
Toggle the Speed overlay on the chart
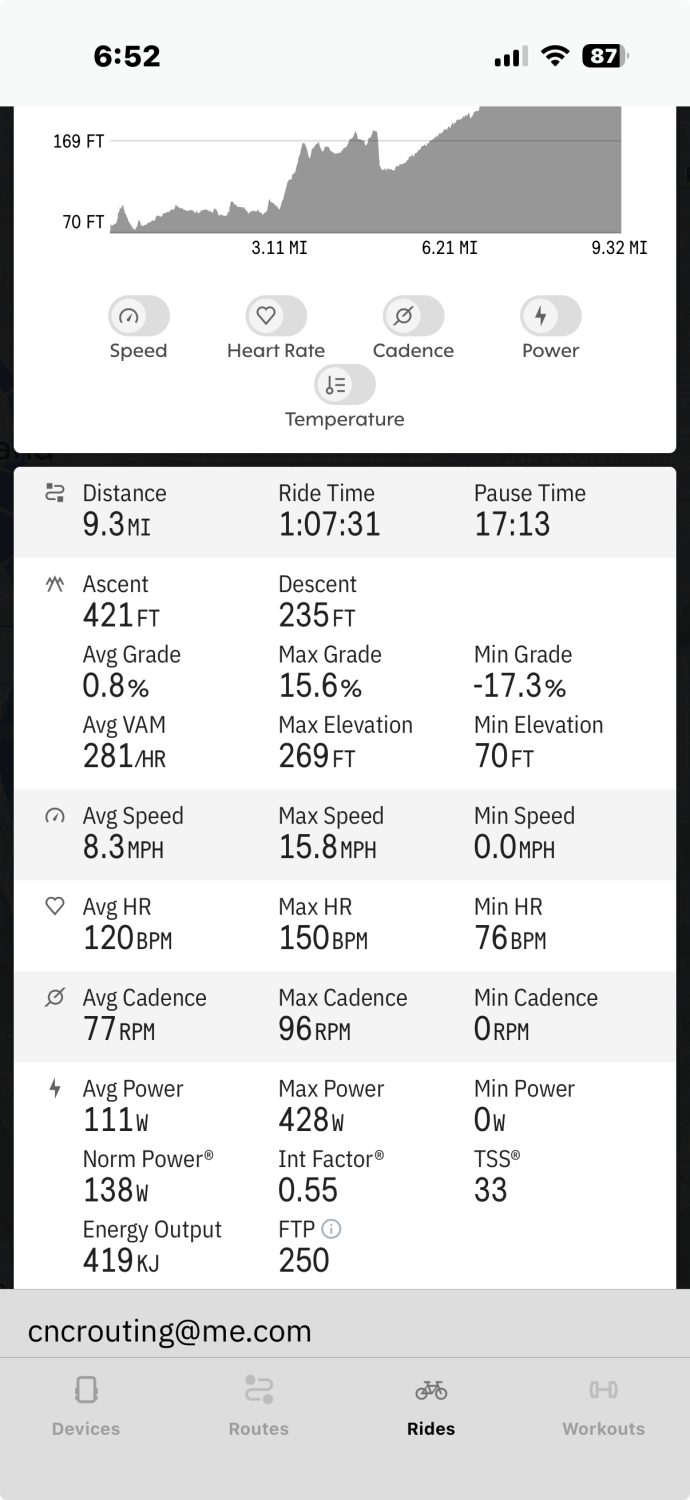point(138,317)
